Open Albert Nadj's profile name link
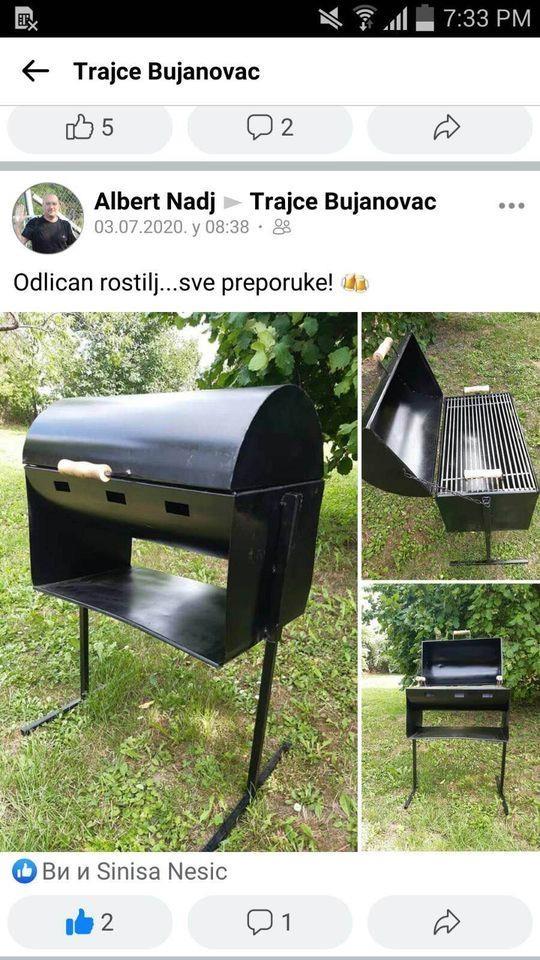 pos(154,201)
